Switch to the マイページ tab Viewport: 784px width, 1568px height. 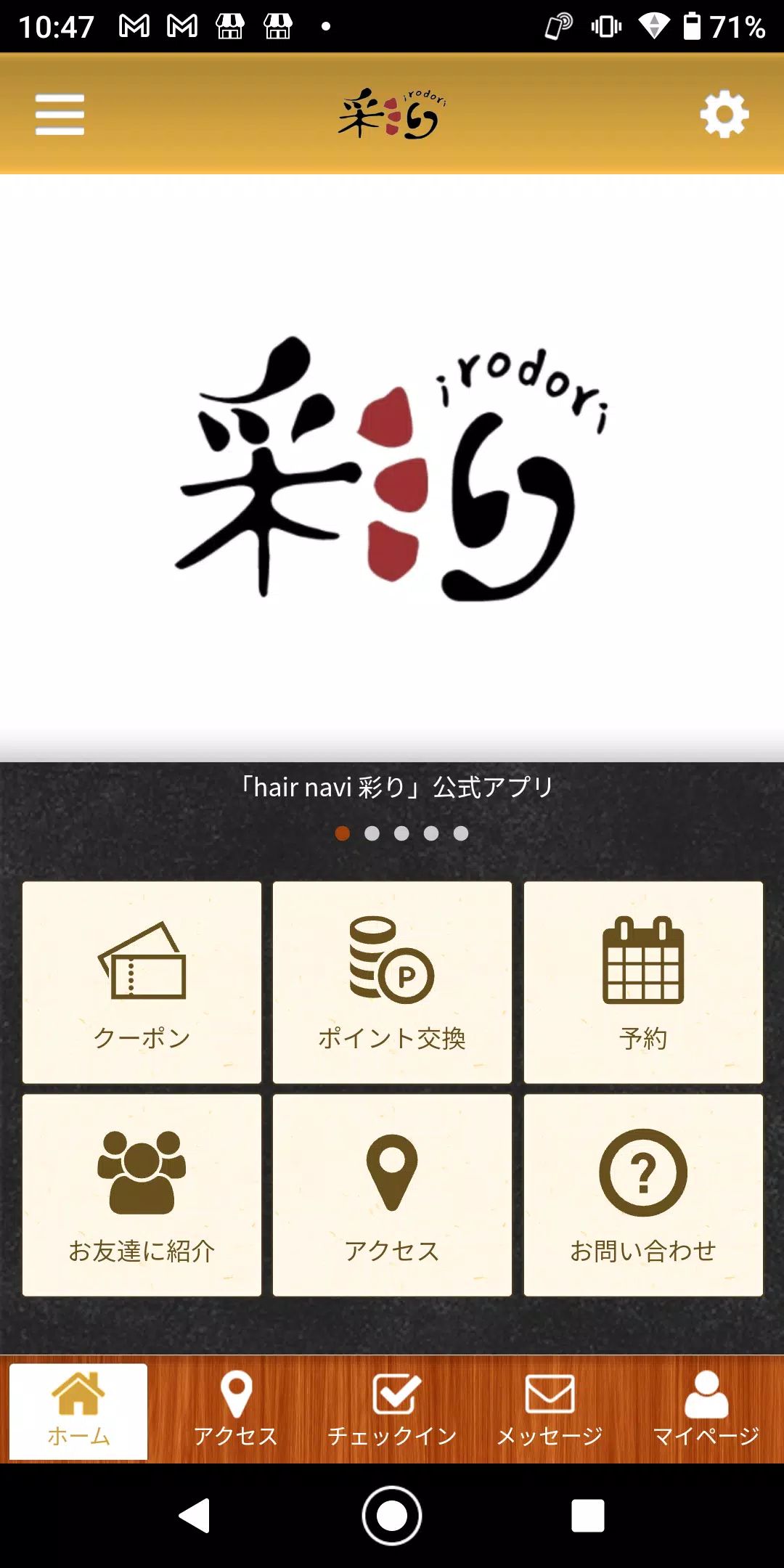point(706,1410)
